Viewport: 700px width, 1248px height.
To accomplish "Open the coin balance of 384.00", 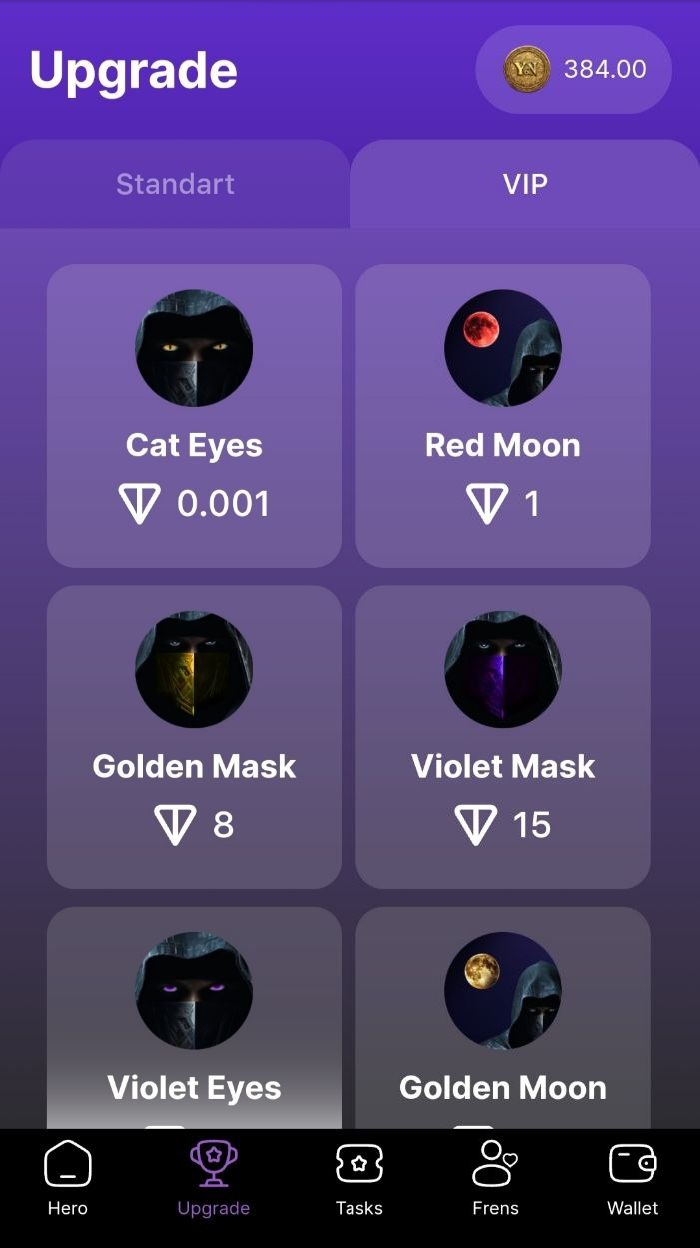I will pyautogui.click(x=574, y=69).
